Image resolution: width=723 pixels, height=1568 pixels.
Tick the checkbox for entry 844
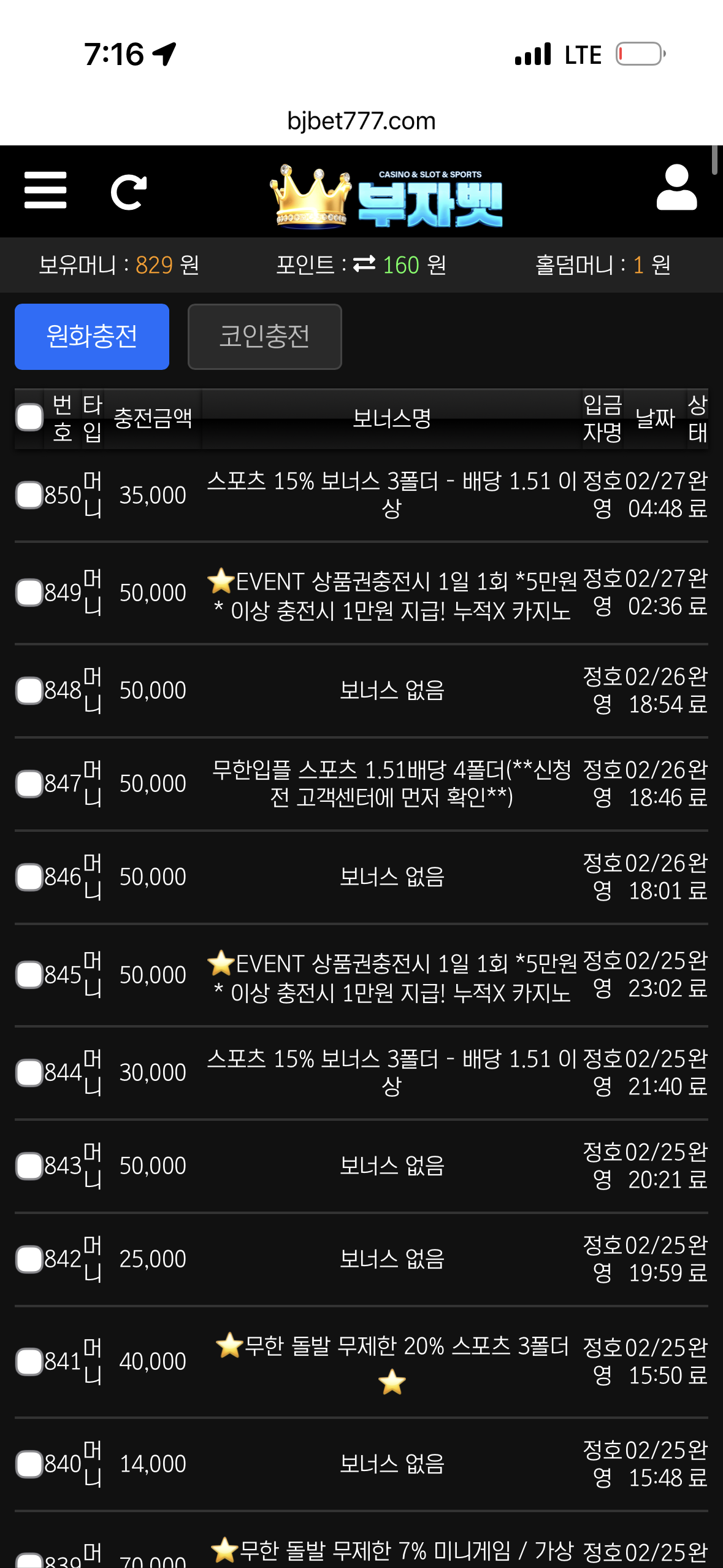tap(29, 1073)
